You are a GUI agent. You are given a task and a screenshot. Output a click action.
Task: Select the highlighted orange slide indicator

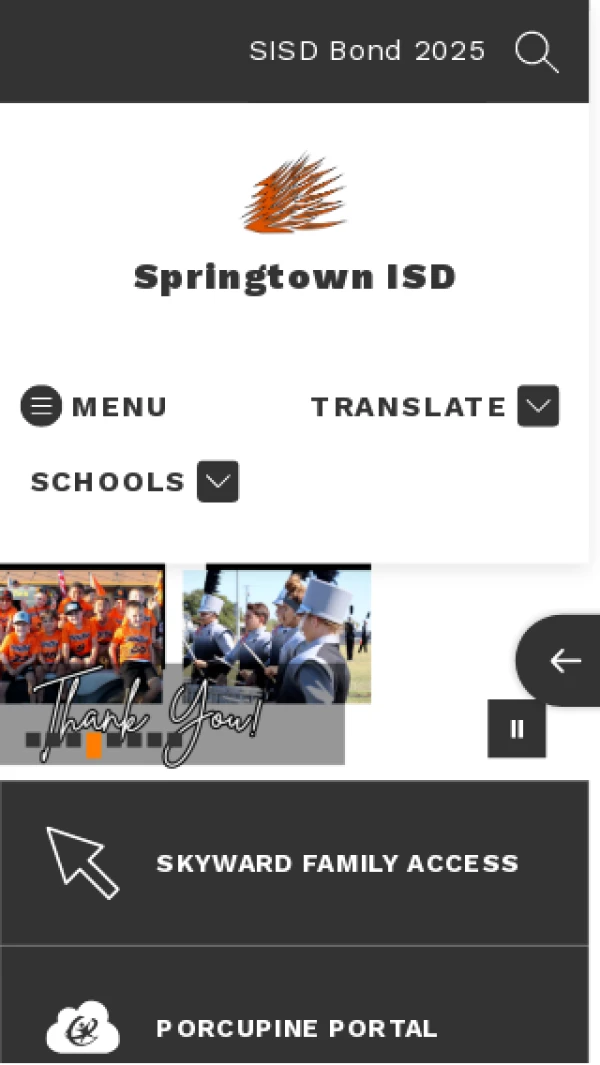[94, 745]
